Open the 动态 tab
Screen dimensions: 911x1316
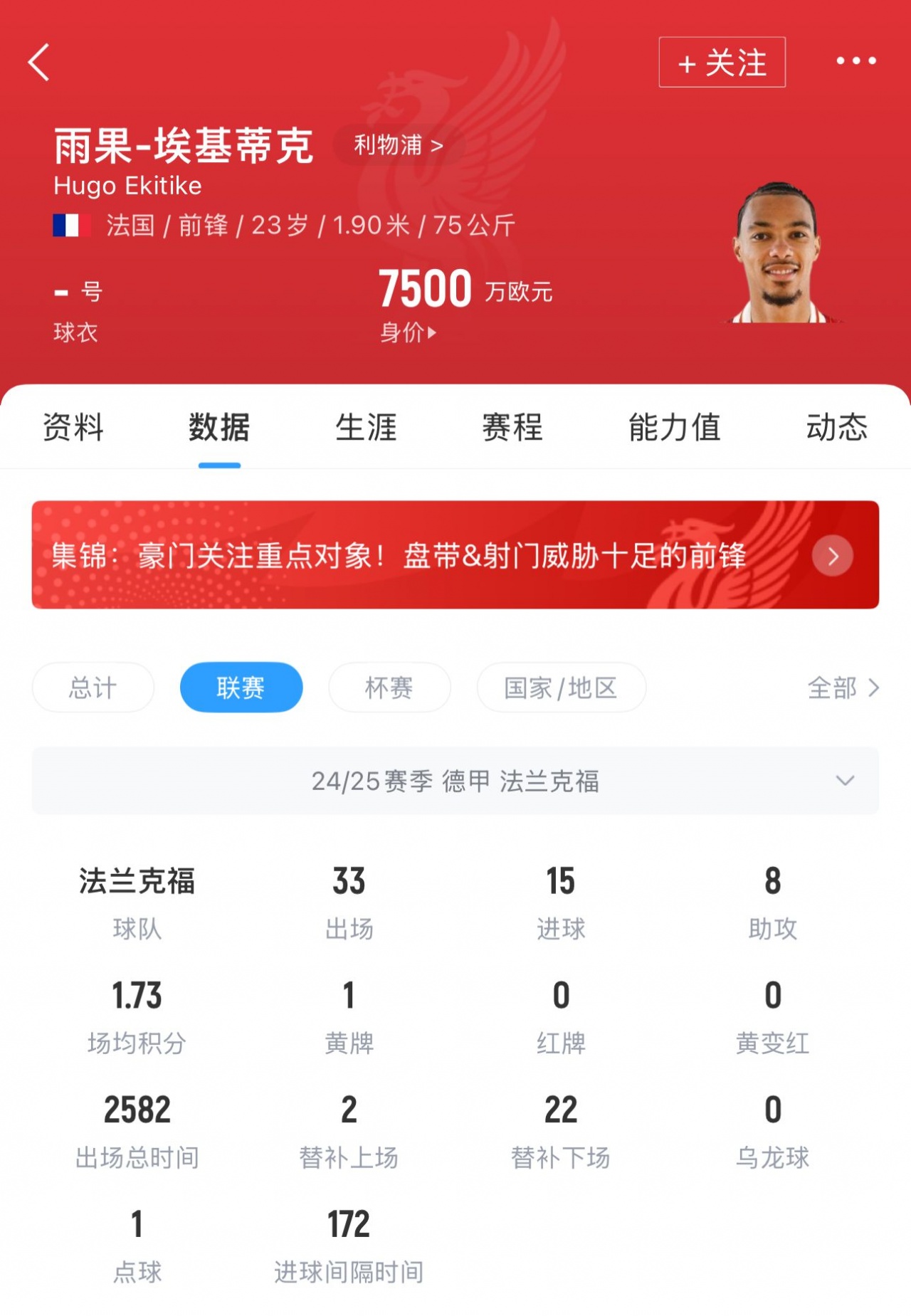pyautogui.click(x=836, y=428)
